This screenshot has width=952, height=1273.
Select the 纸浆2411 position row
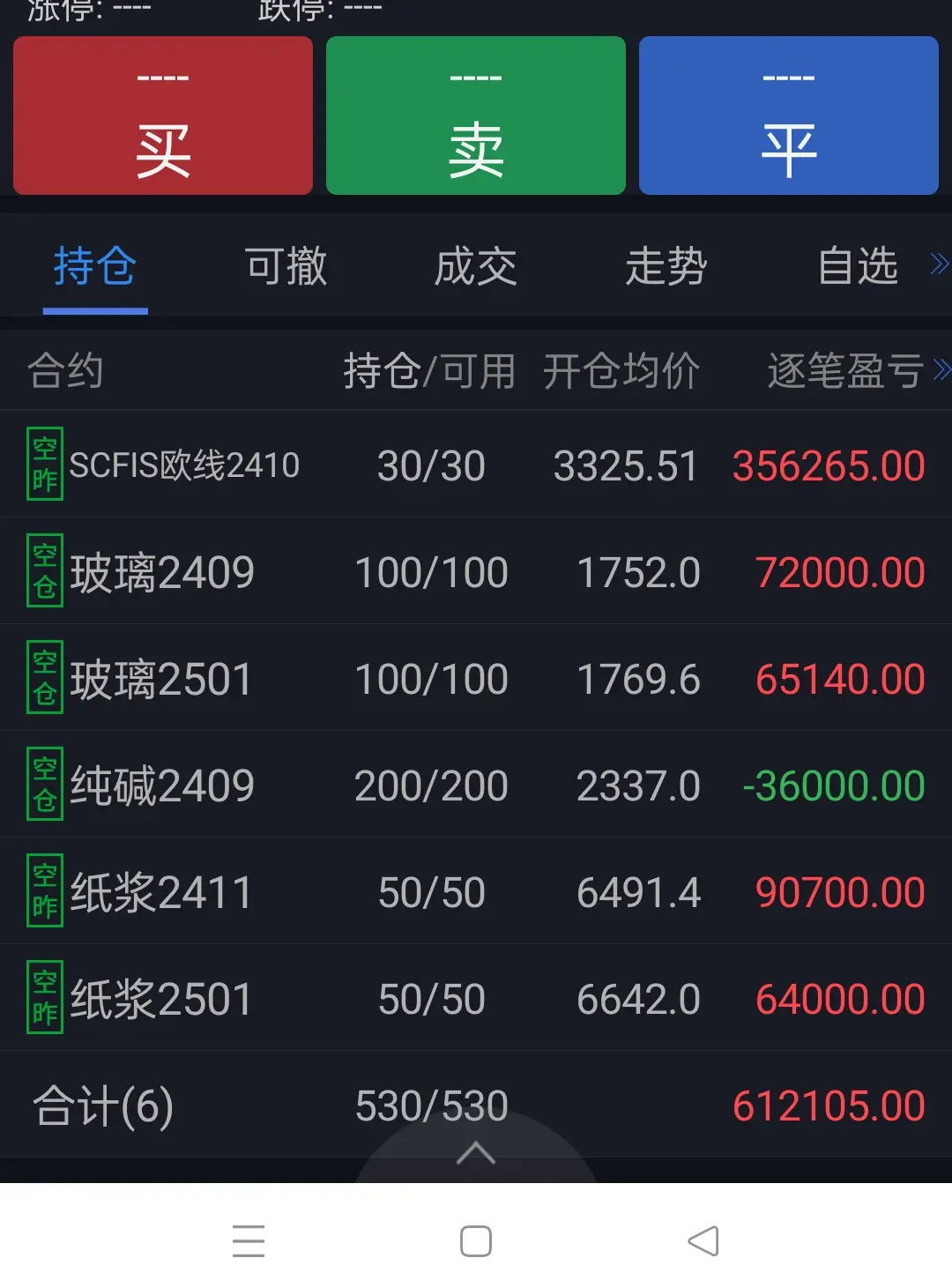pos(476,891)
